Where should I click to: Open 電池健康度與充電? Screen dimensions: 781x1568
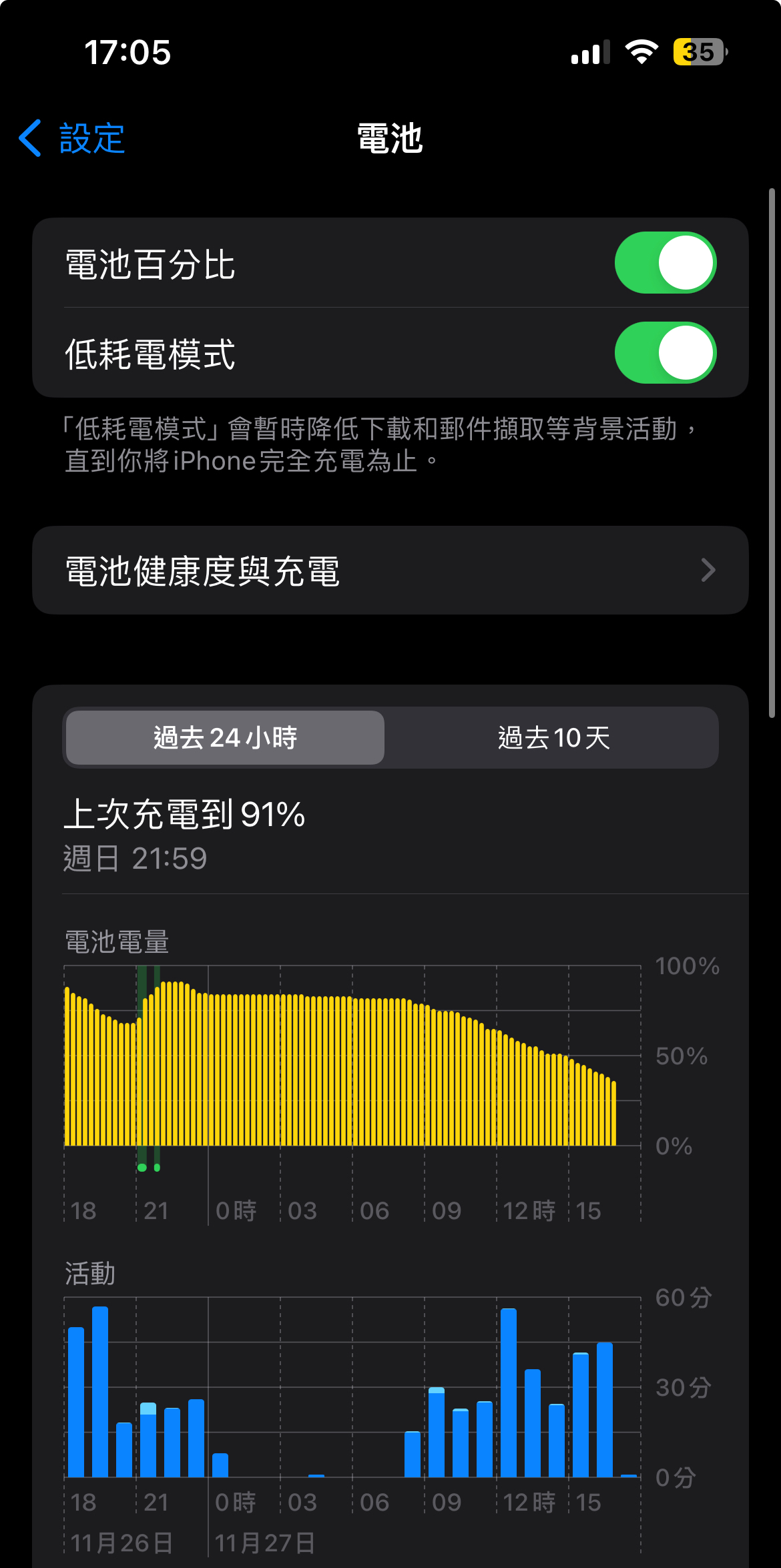point(390,570)
